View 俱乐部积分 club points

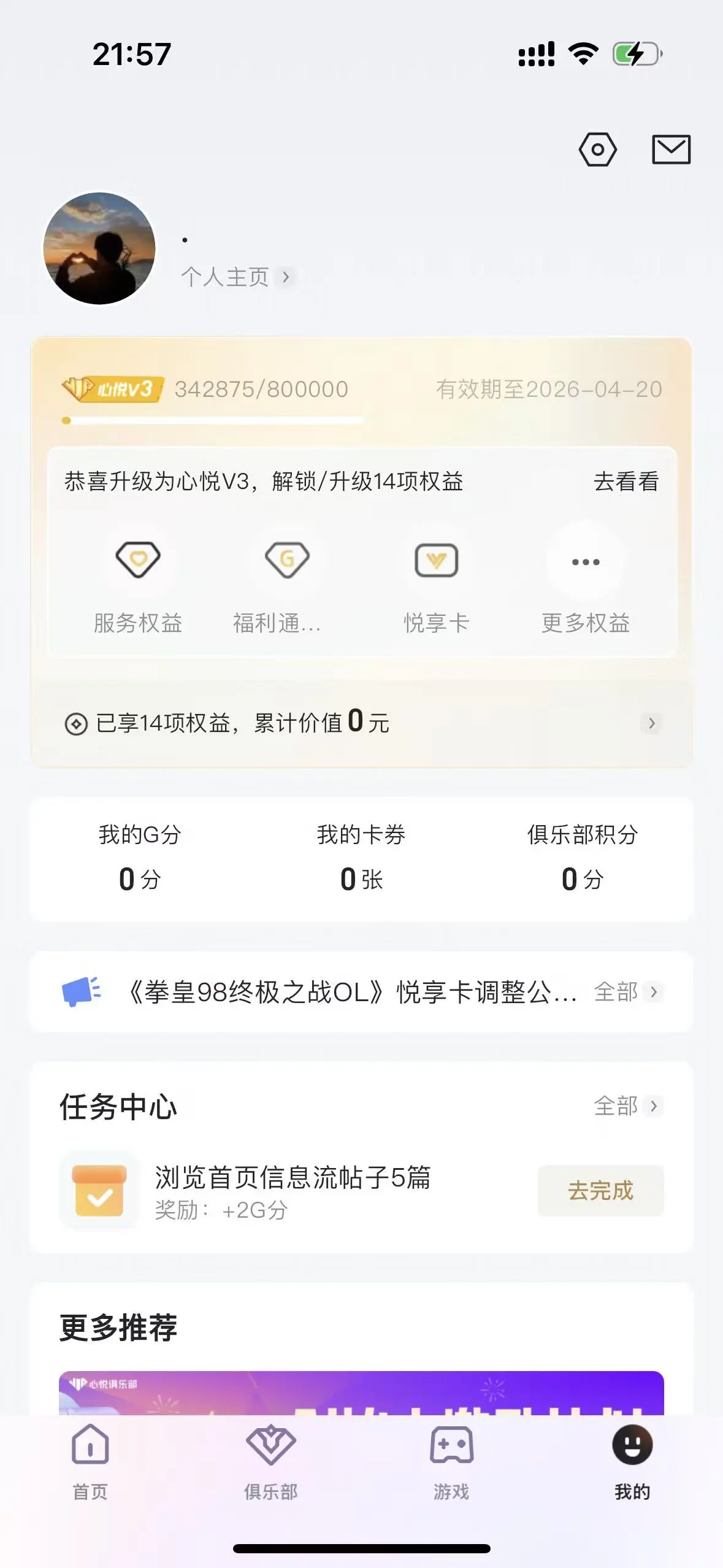tap(583, 859)
